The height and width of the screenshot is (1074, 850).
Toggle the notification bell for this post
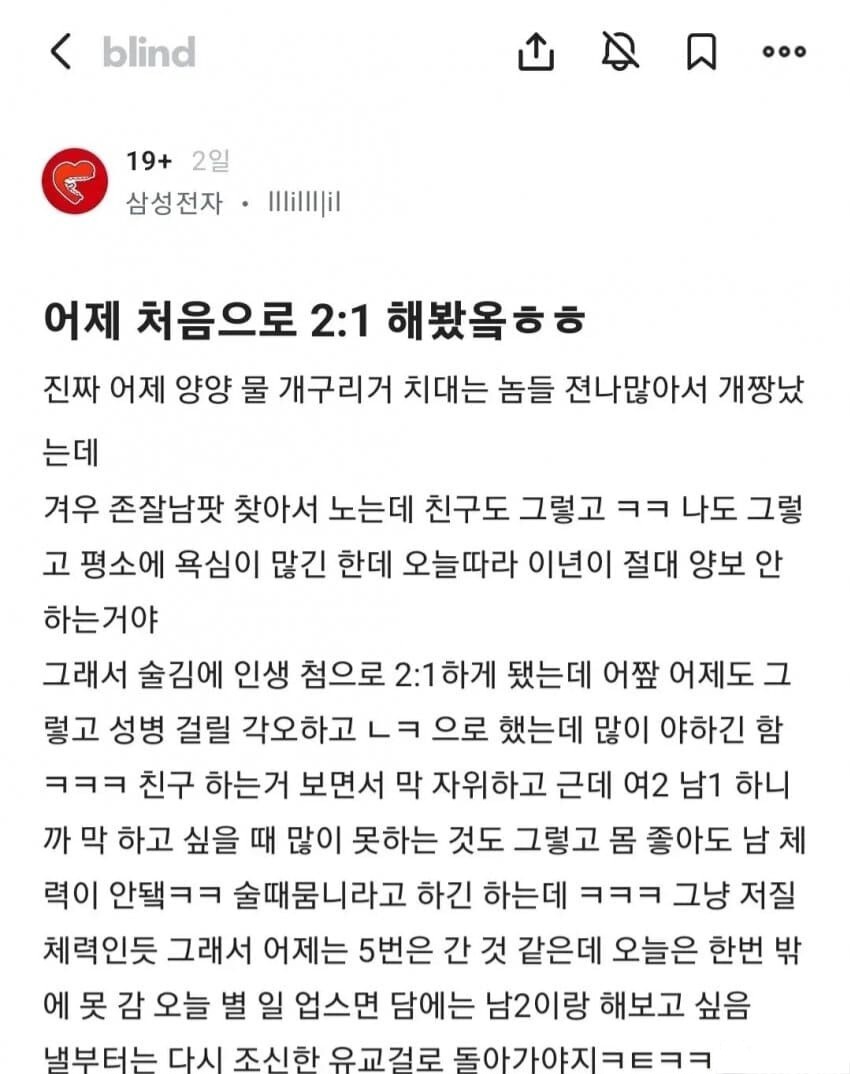point(620,52)
